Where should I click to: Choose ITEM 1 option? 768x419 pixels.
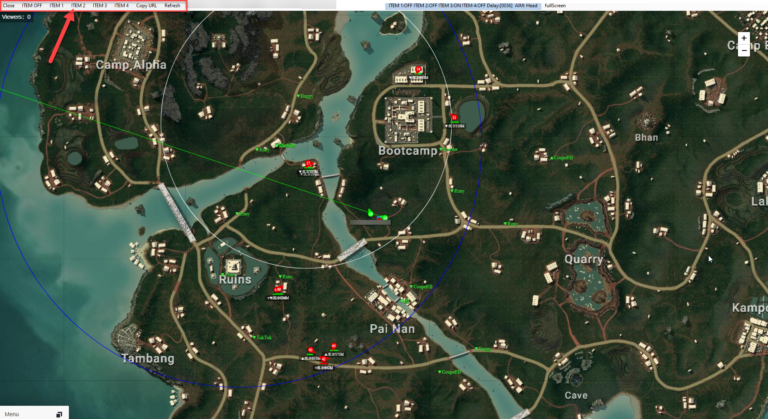pos(56,5)
